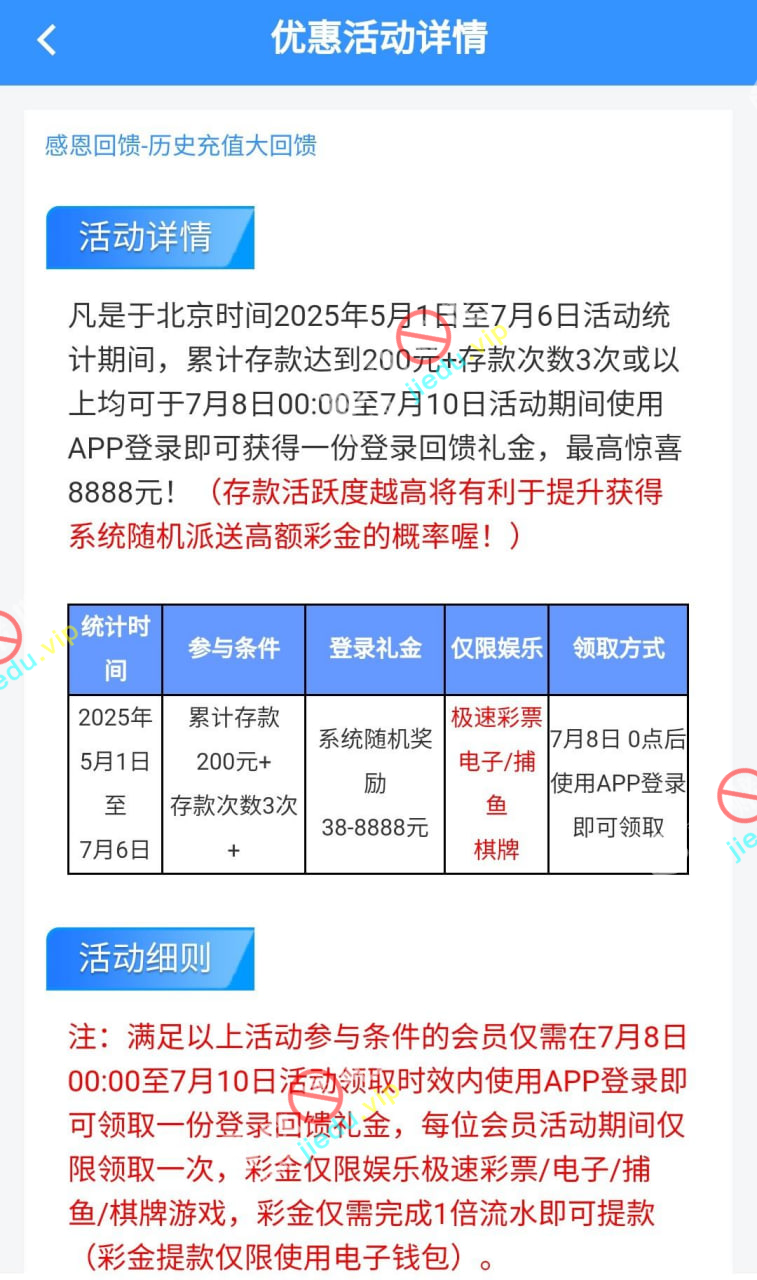
Task: Go back from the promotion details page
Action: [46, 40]
